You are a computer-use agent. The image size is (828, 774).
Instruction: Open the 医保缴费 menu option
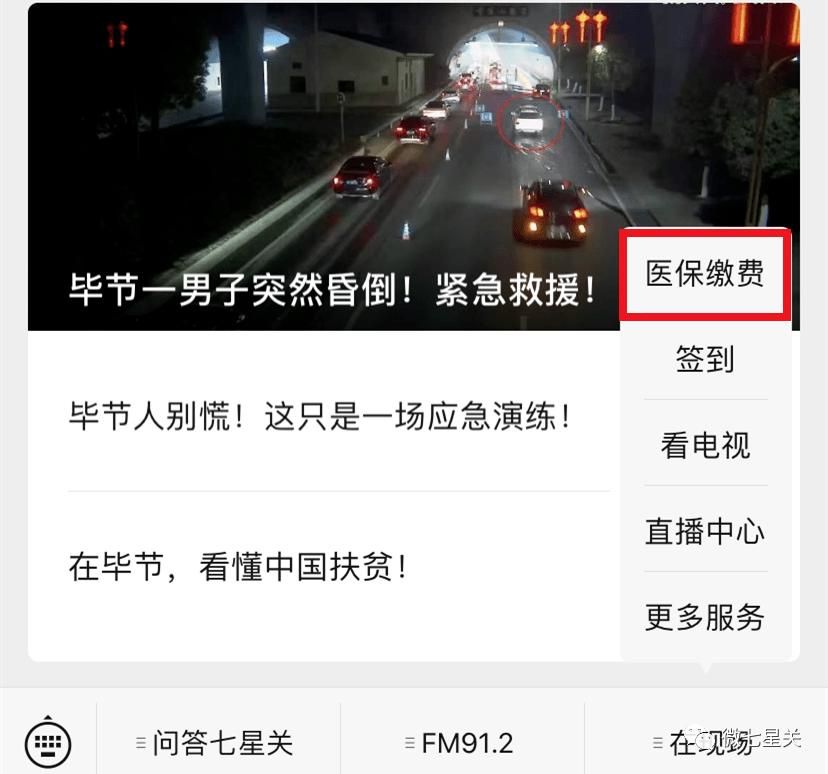(705, 274)
